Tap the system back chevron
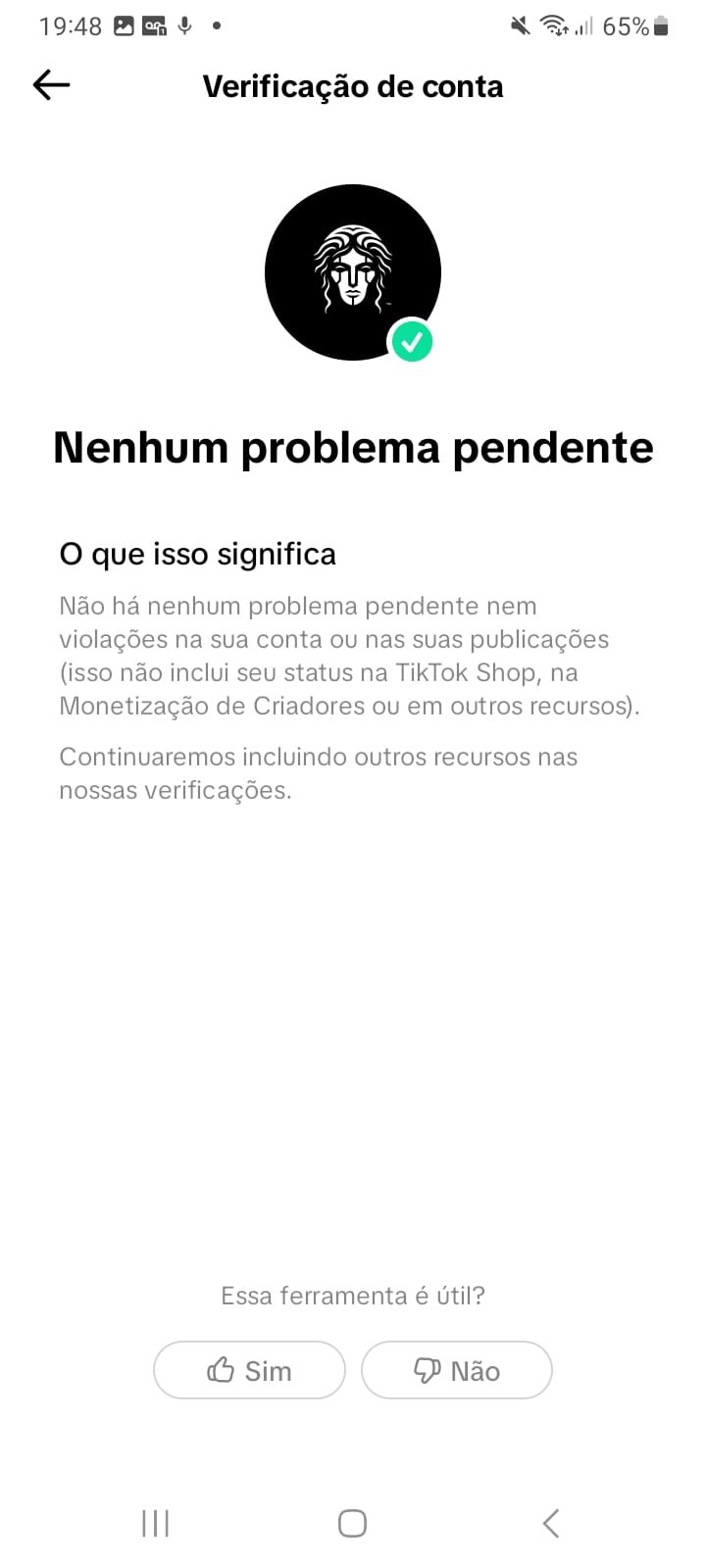Viewport: 706px width, 1568px height. click(551, 1523)
